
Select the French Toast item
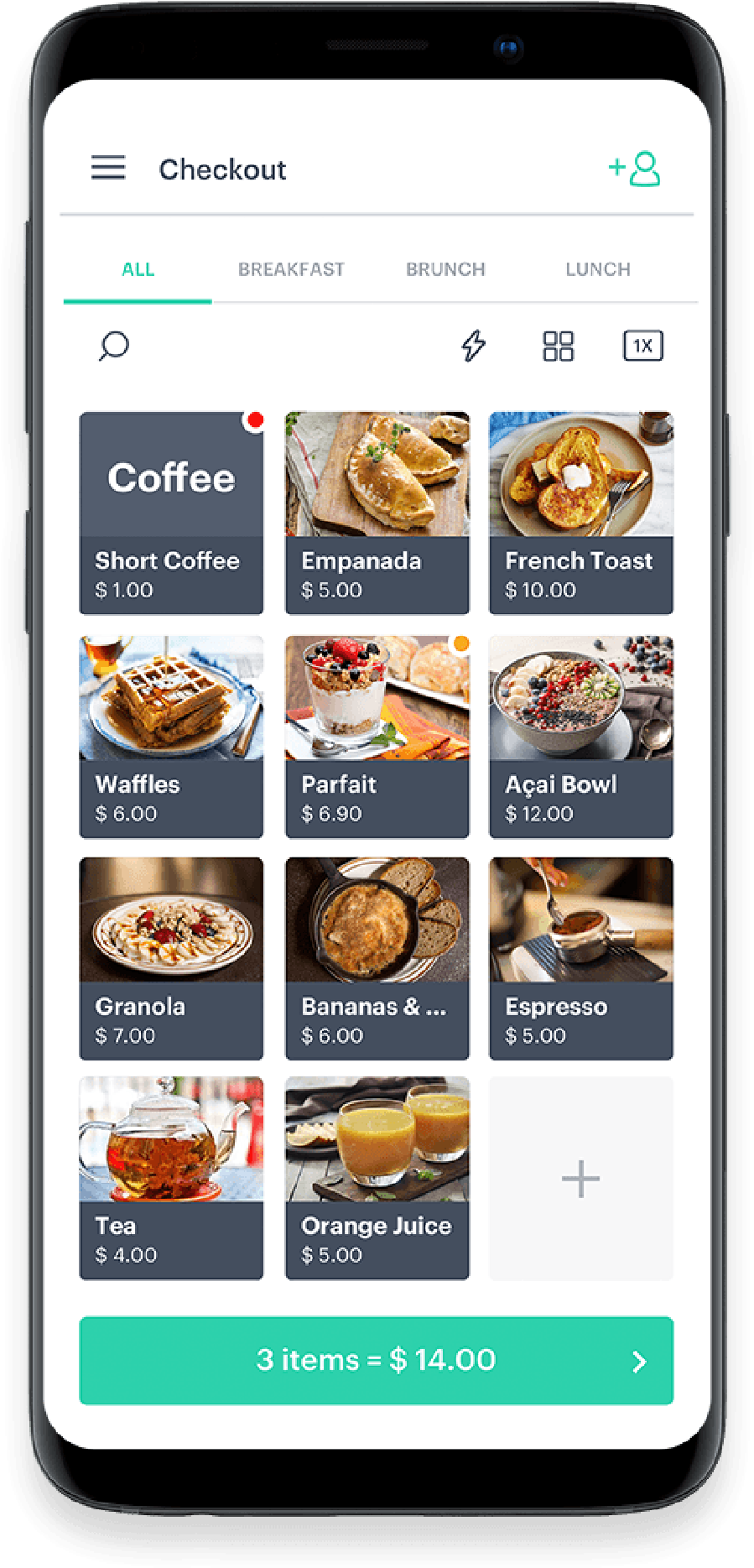[580, 513]
